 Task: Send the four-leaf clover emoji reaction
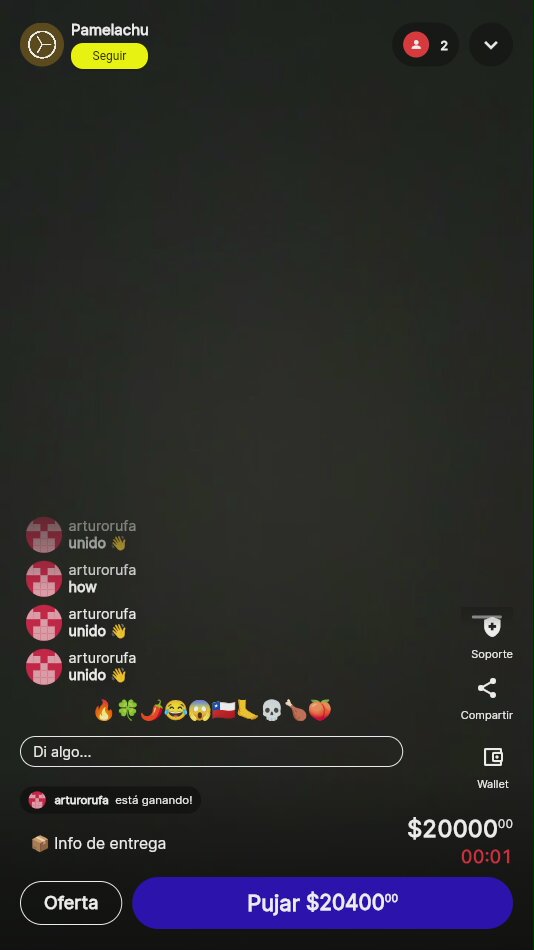pos(127,709)
